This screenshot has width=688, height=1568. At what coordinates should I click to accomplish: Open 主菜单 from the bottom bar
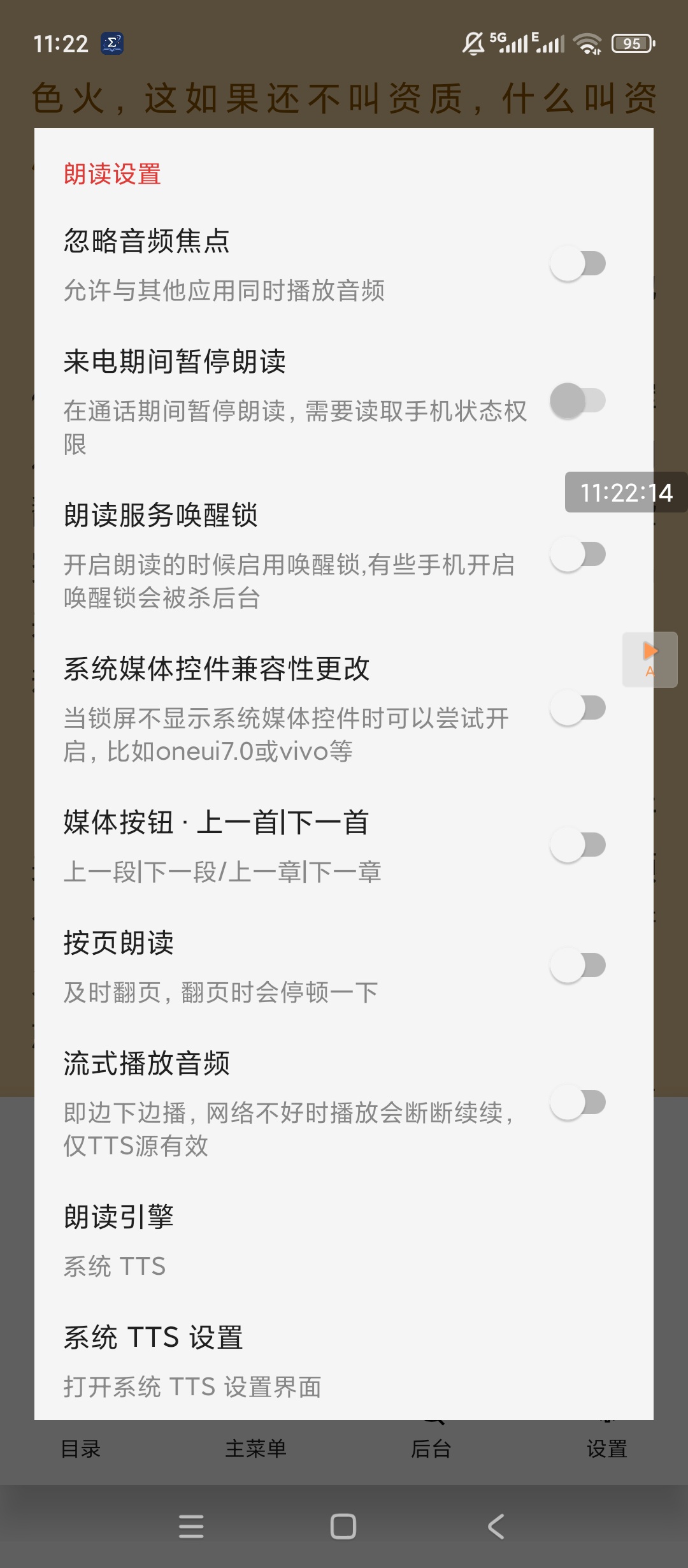(x=257, y=1448)
